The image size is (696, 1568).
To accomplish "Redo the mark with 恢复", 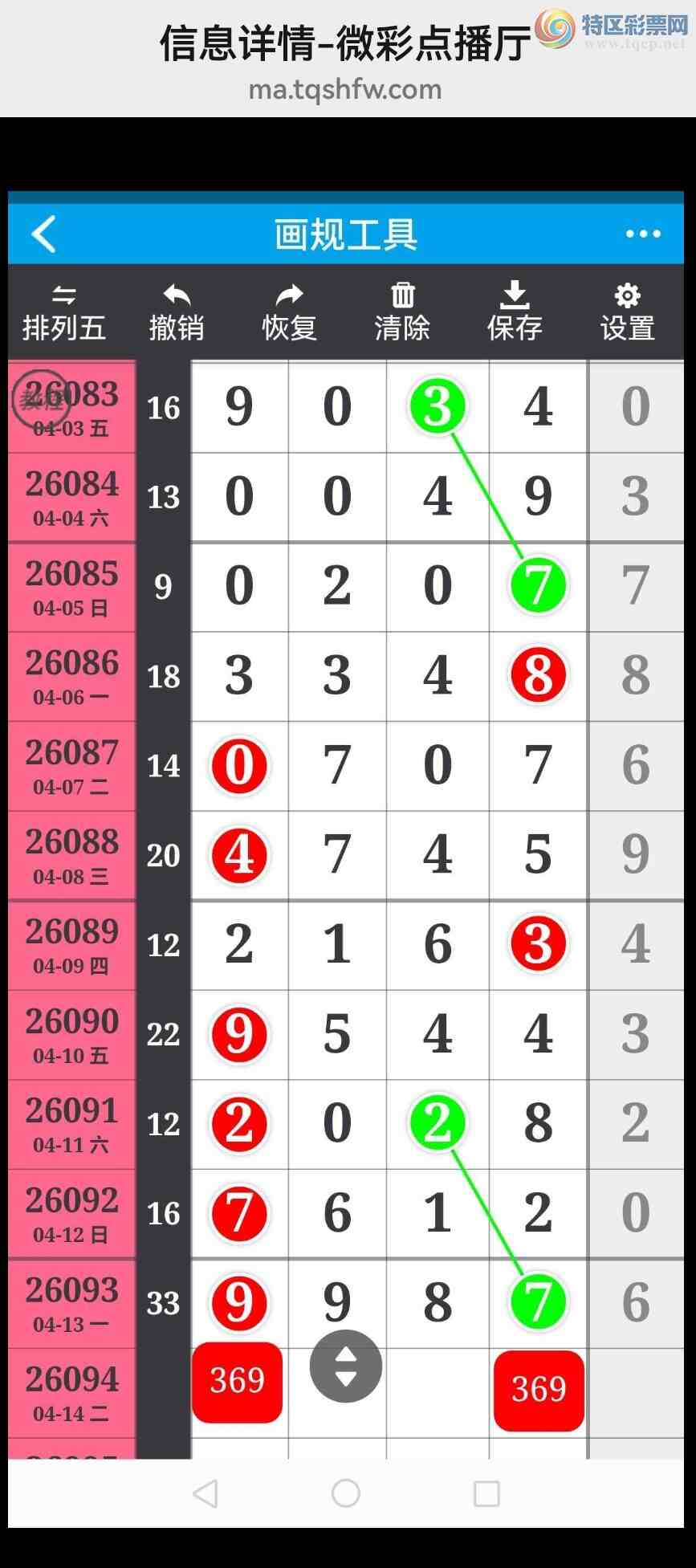I will tap(289, 313).
